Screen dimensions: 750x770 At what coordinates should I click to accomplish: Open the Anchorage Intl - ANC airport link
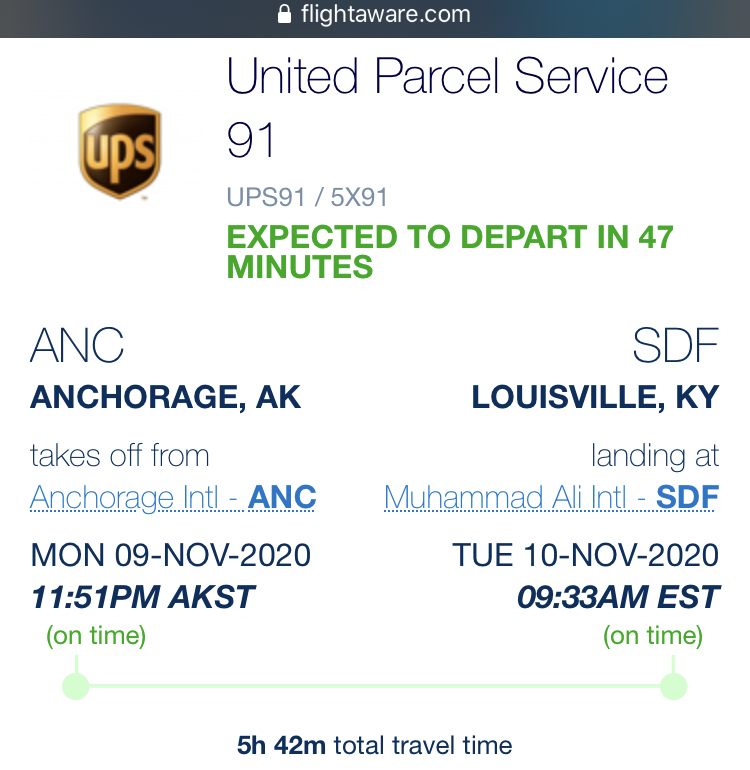pyautogui.click(x=173, y=497)
